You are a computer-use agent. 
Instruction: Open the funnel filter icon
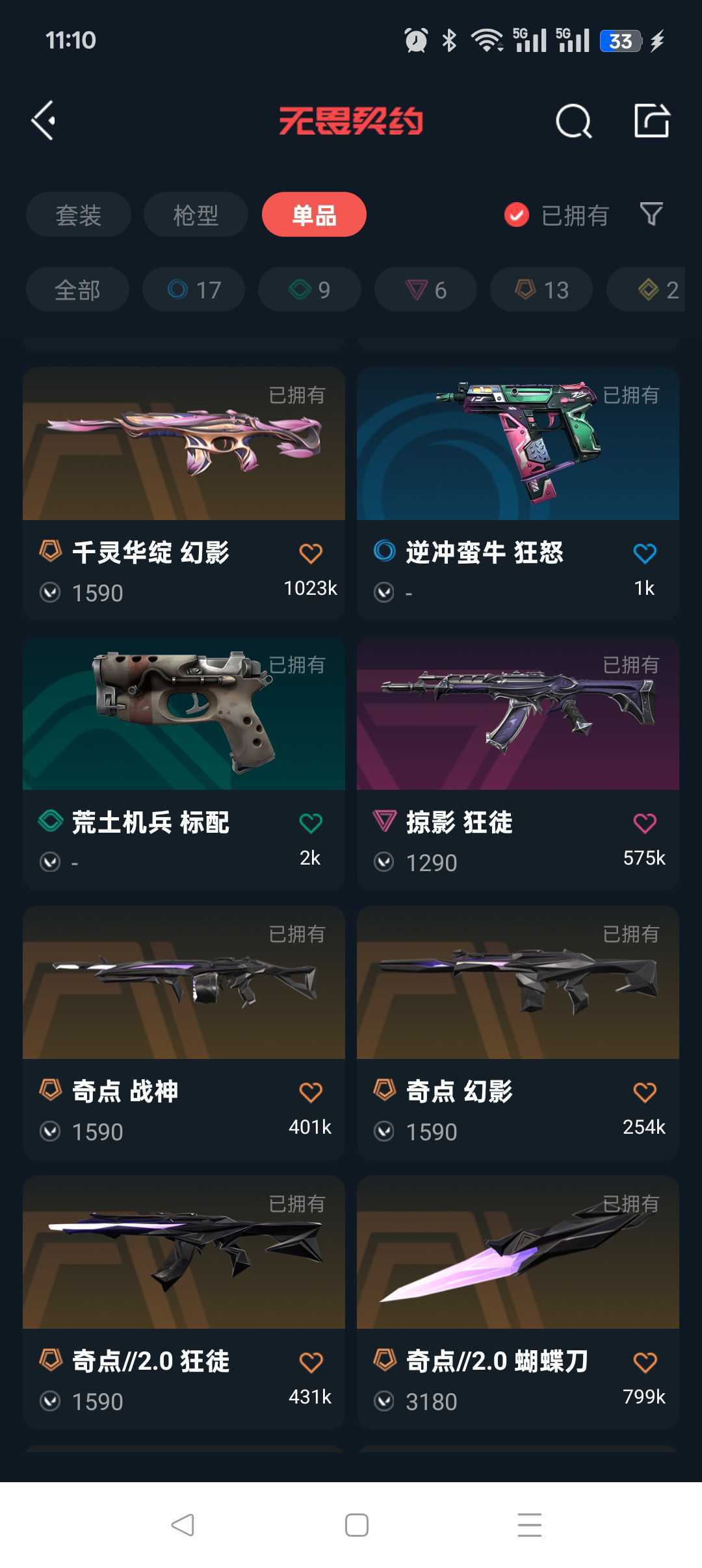(651, 214)
